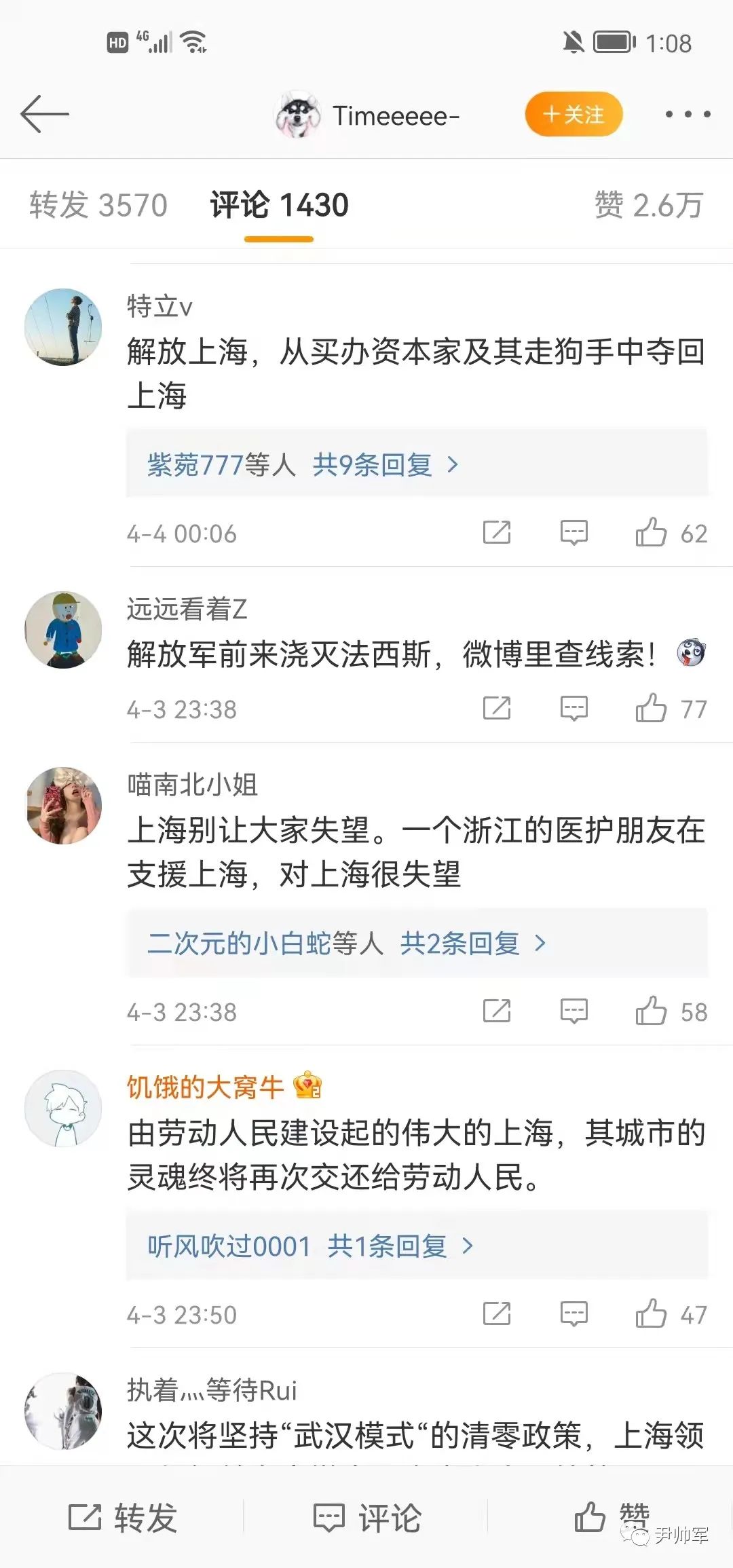Repost 喵南北小姐's comment
733x1568 pixels.
tap(497, 1011)
